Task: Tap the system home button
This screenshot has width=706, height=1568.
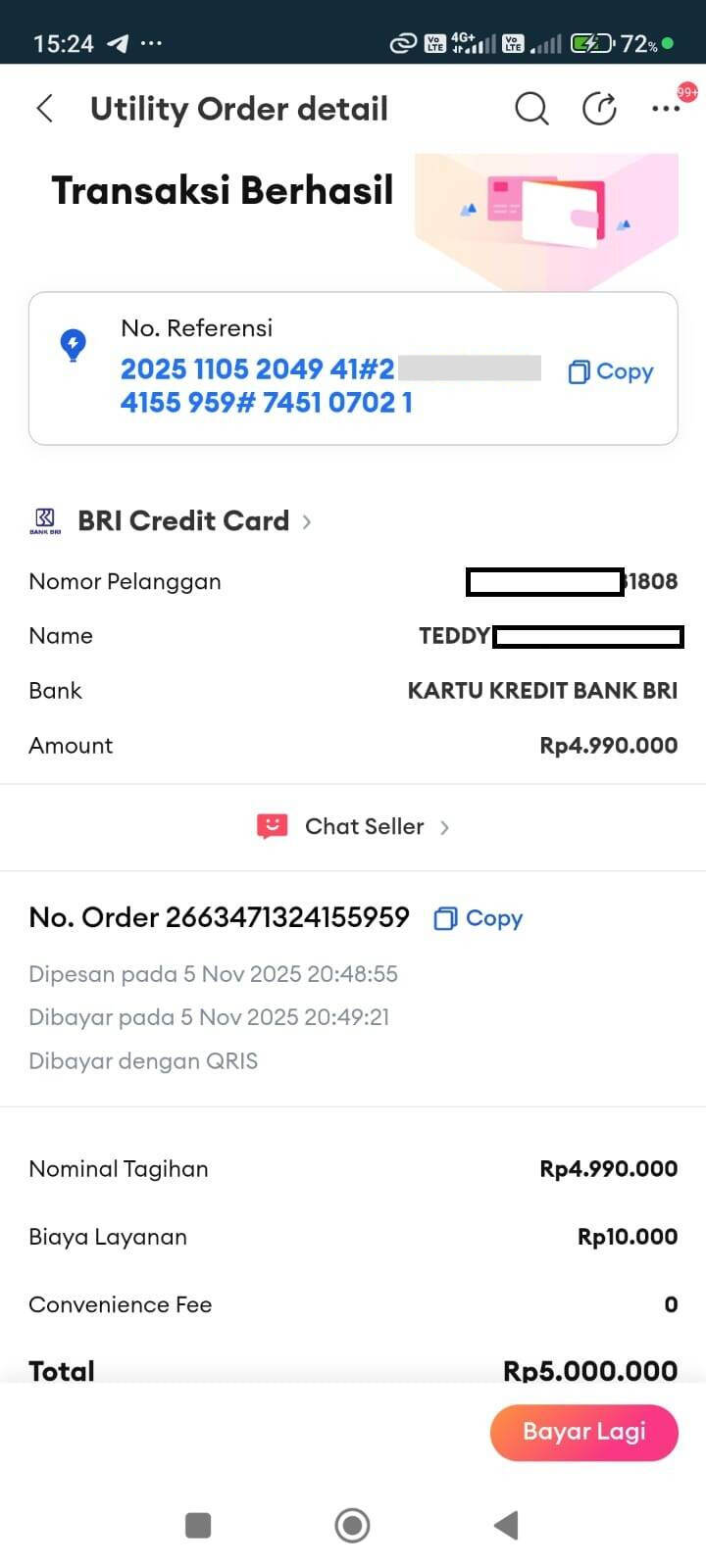Action: tap(352, 1525)
